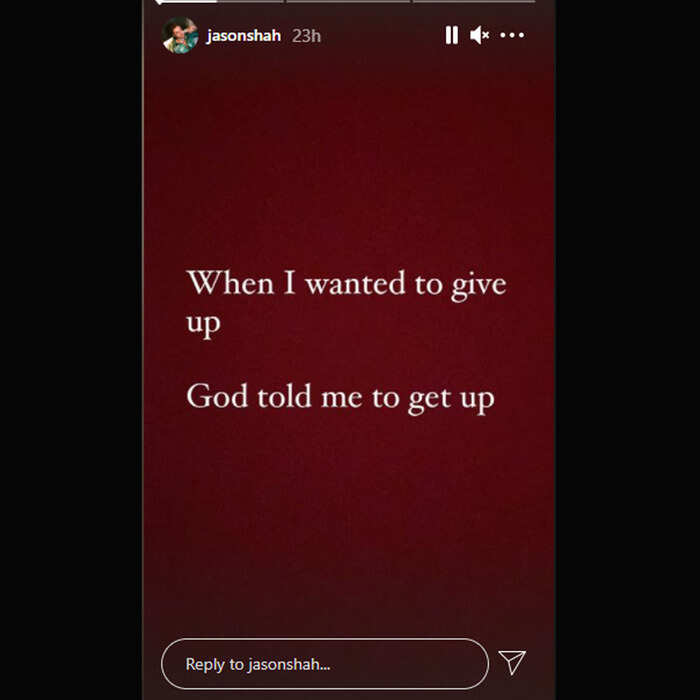Tap the jasonshah username
This screenshot has height=700, width=700.
pos(243,36)
